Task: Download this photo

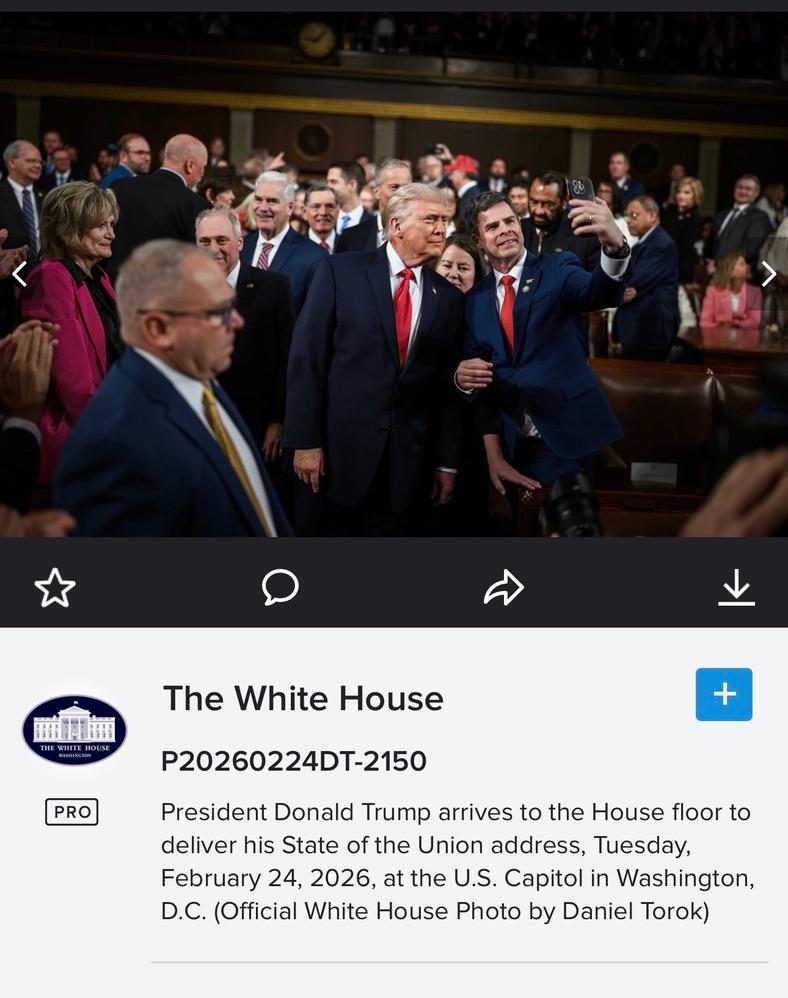Action: point(736,588)
